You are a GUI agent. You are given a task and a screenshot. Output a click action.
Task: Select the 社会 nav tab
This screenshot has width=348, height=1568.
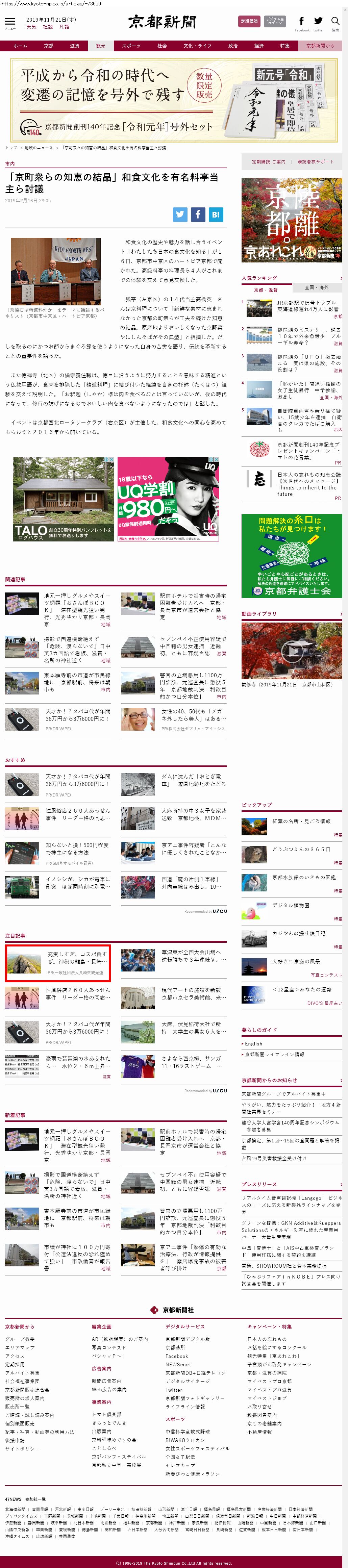(x=162, y=46)
